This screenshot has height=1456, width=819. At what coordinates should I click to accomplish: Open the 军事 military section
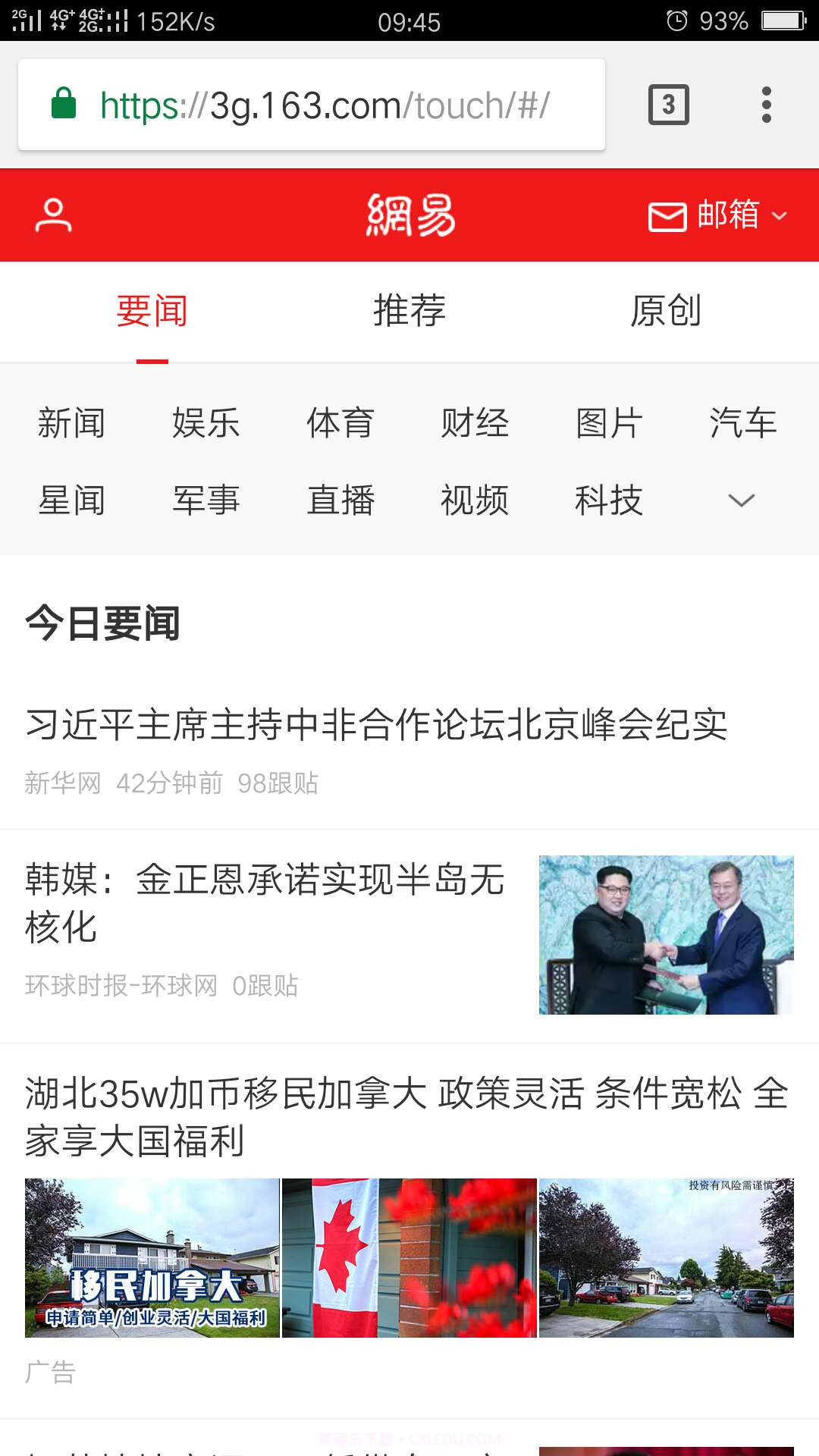(207, 500)
